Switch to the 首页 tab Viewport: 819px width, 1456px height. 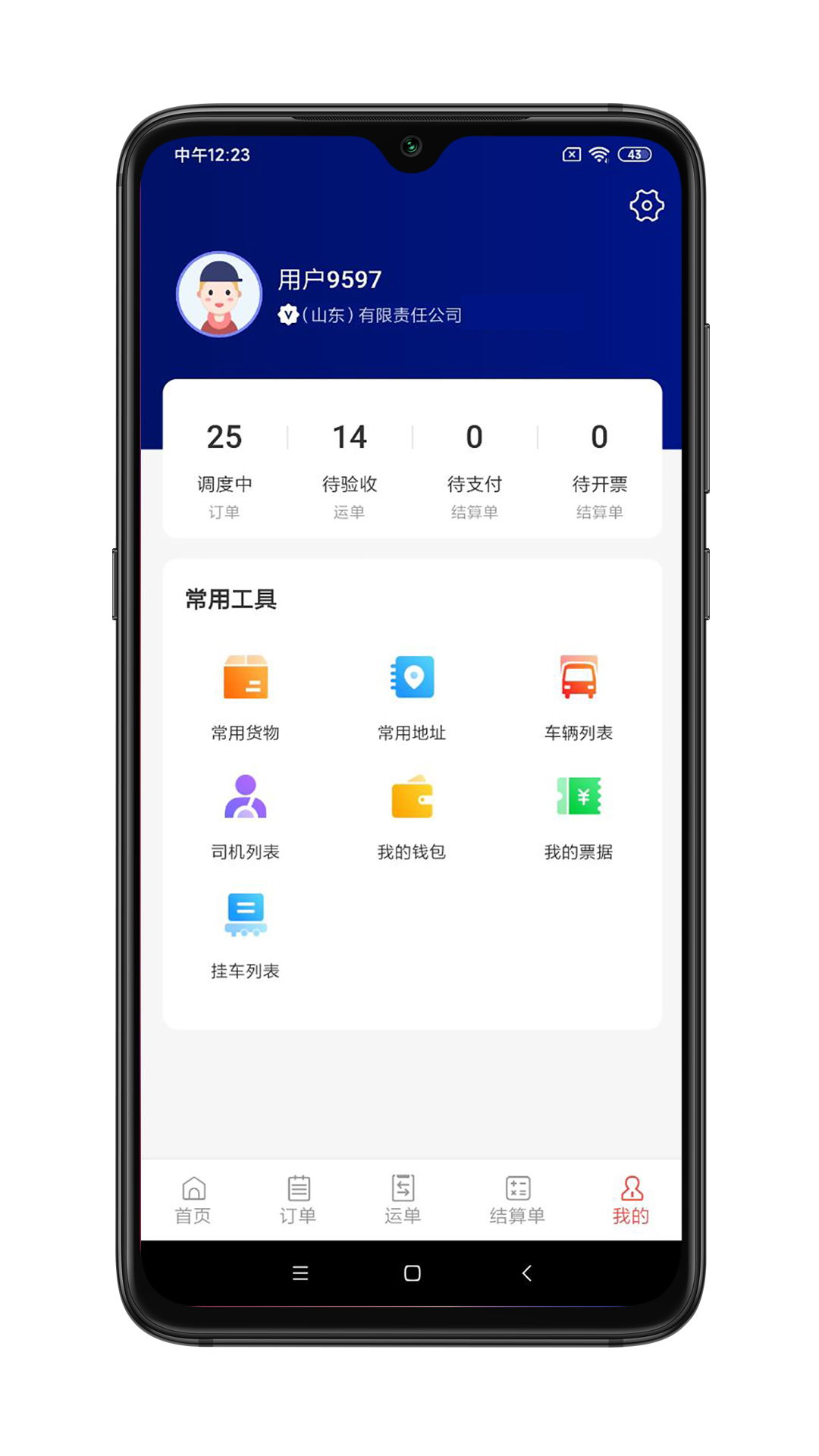coord(193,1200)
